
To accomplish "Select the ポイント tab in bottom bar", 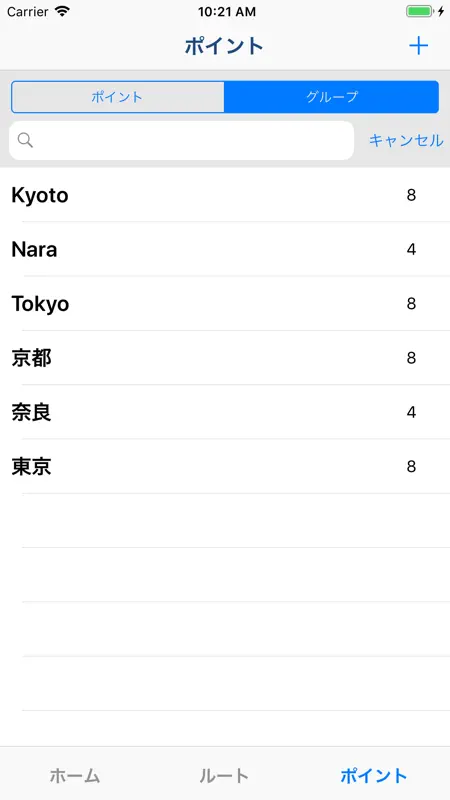I will point(374,776).
